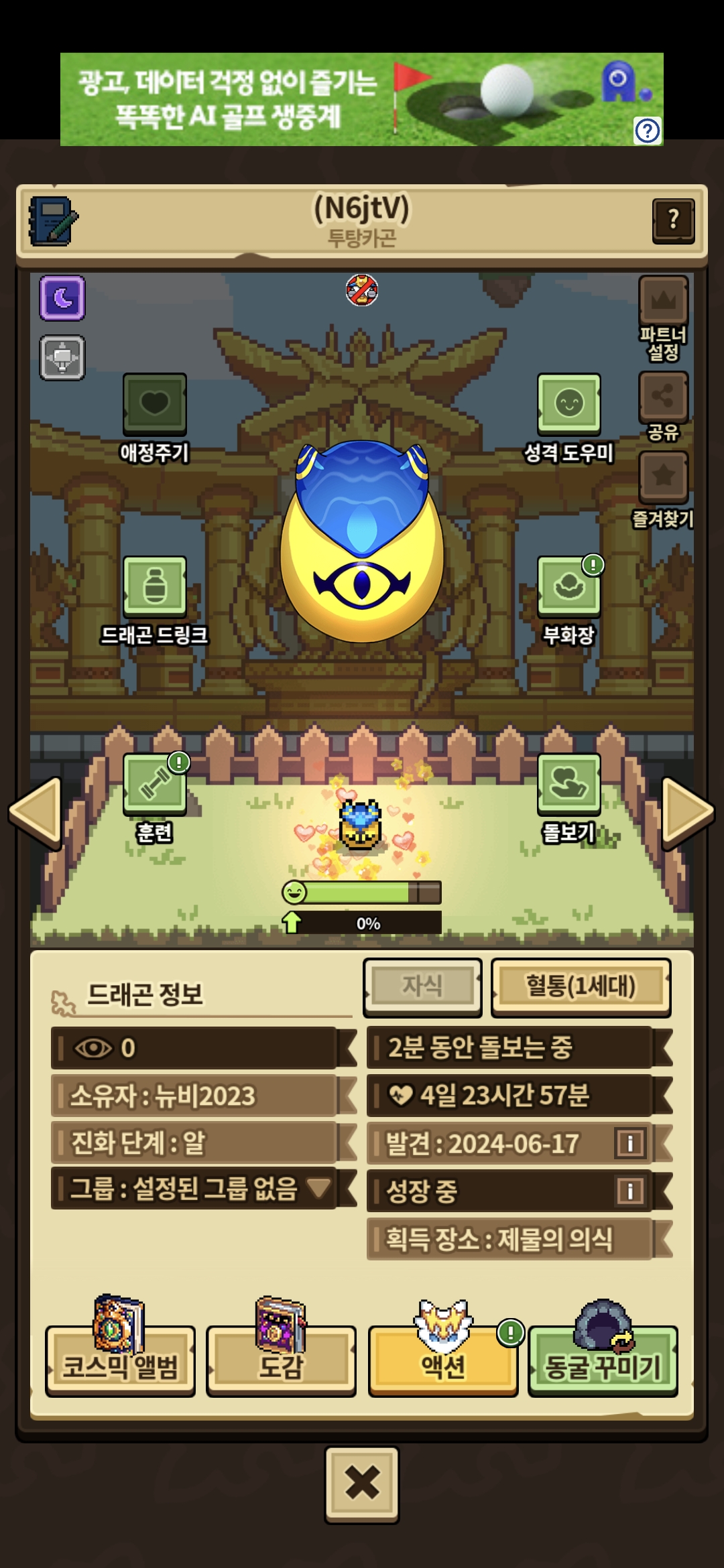724x1568 pixels.
Task: Start 훈련 training
Action: (154, 784)
